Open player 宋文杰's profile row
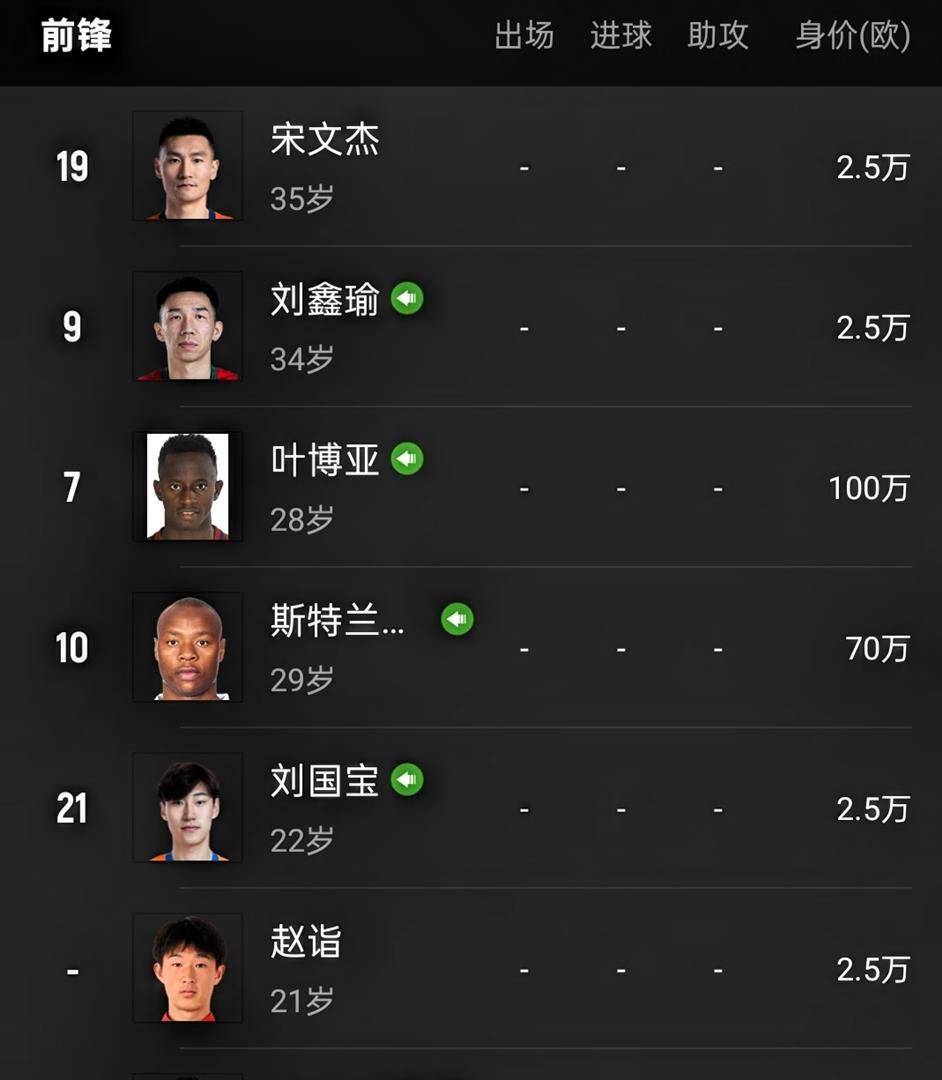 pyautogui.click(x=325, y=140)
